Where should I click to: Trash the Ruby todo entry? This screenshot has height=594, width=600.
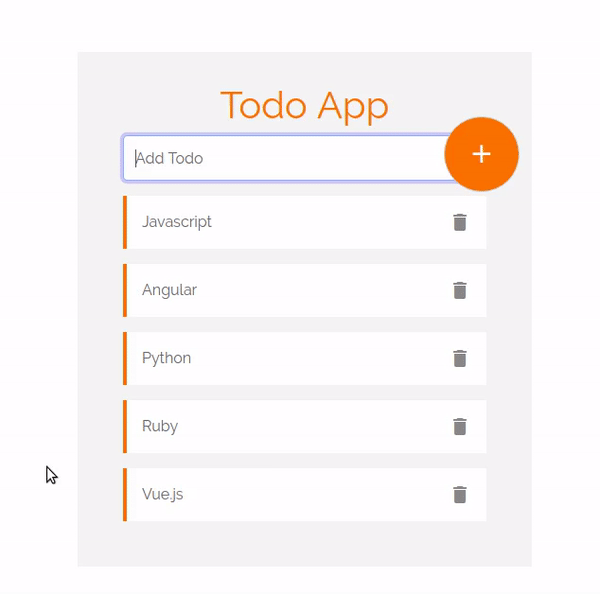pos(460,426)
